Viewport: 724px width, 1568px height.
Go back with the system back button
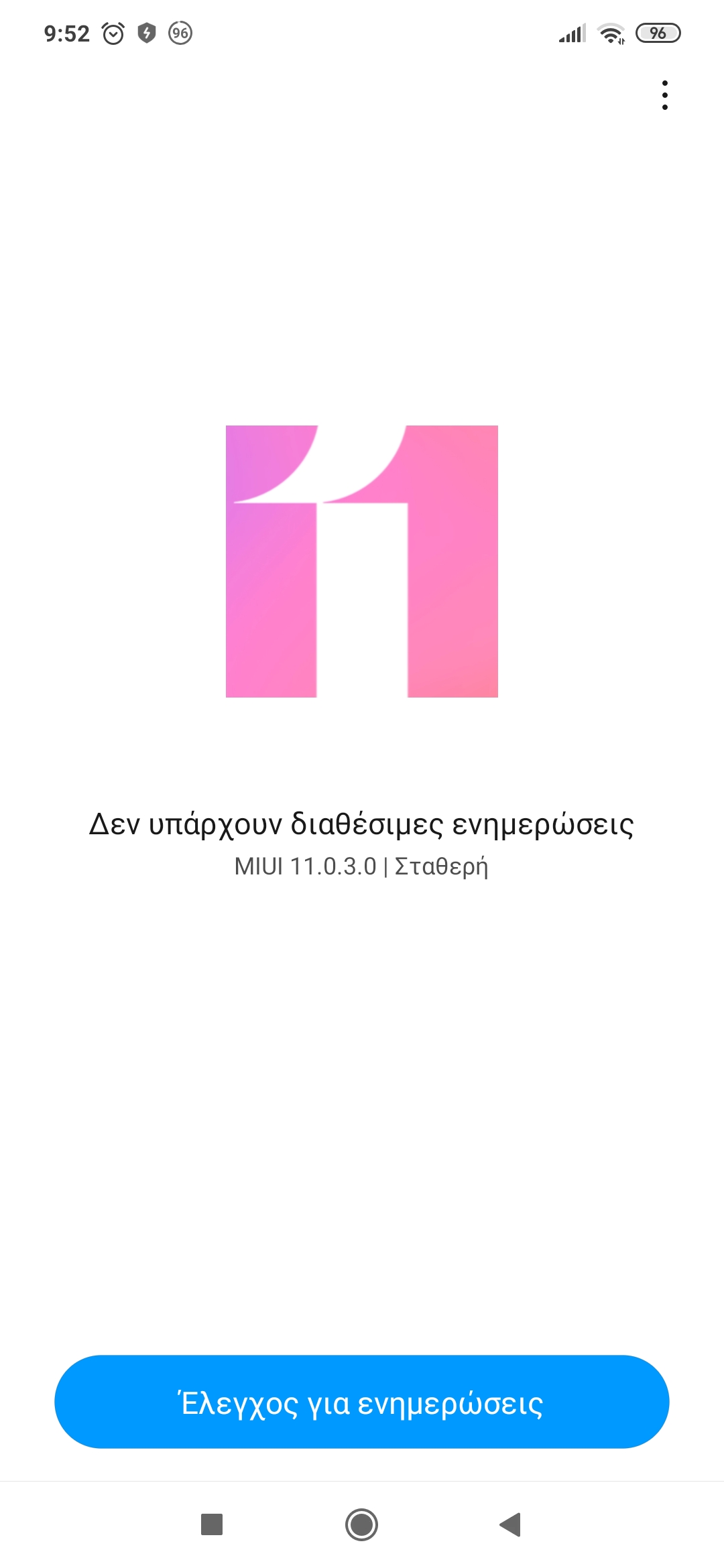(511, 1524)
